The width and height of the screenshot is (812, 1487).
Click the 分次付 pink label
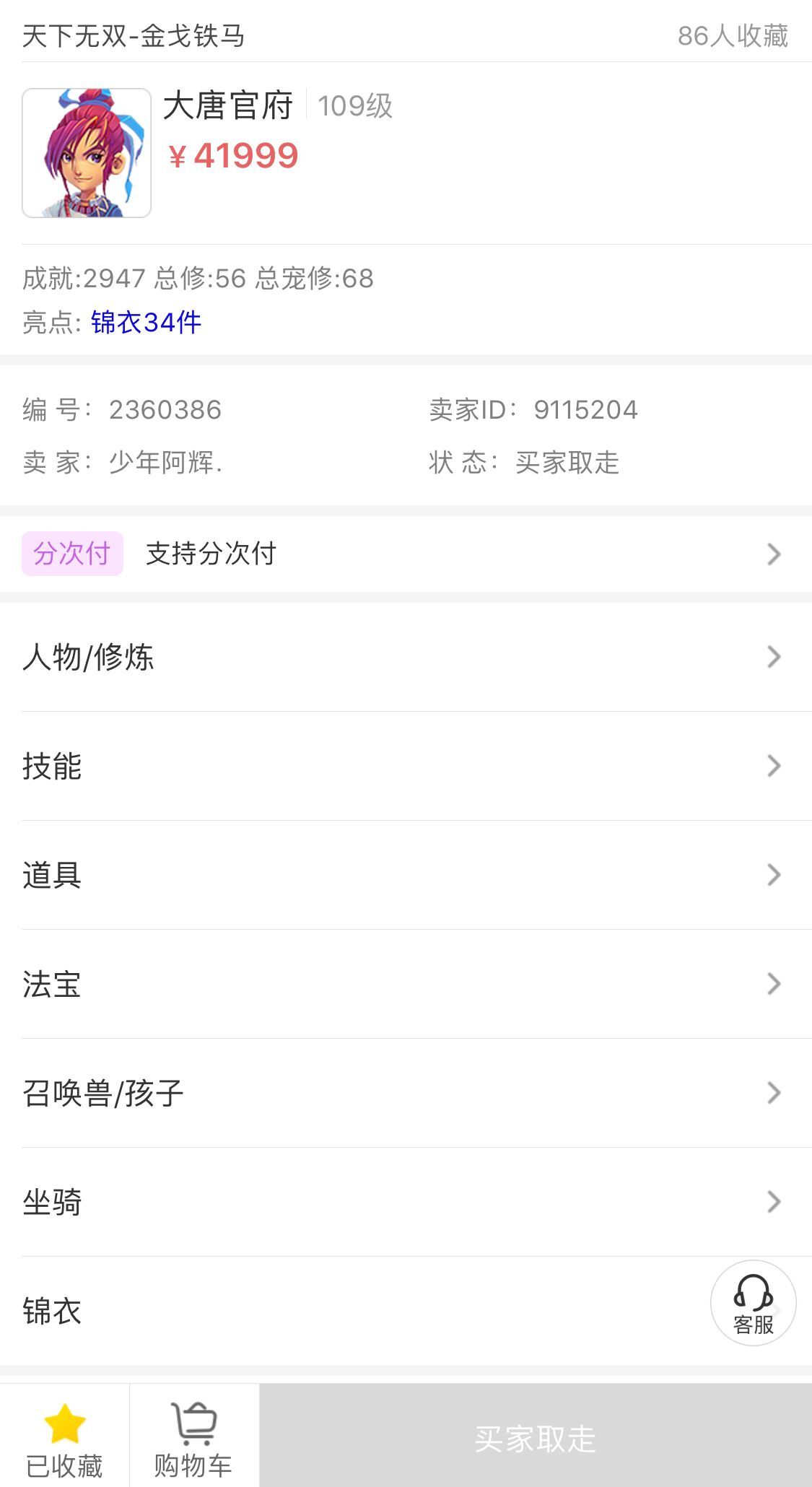tap(73, 554)
